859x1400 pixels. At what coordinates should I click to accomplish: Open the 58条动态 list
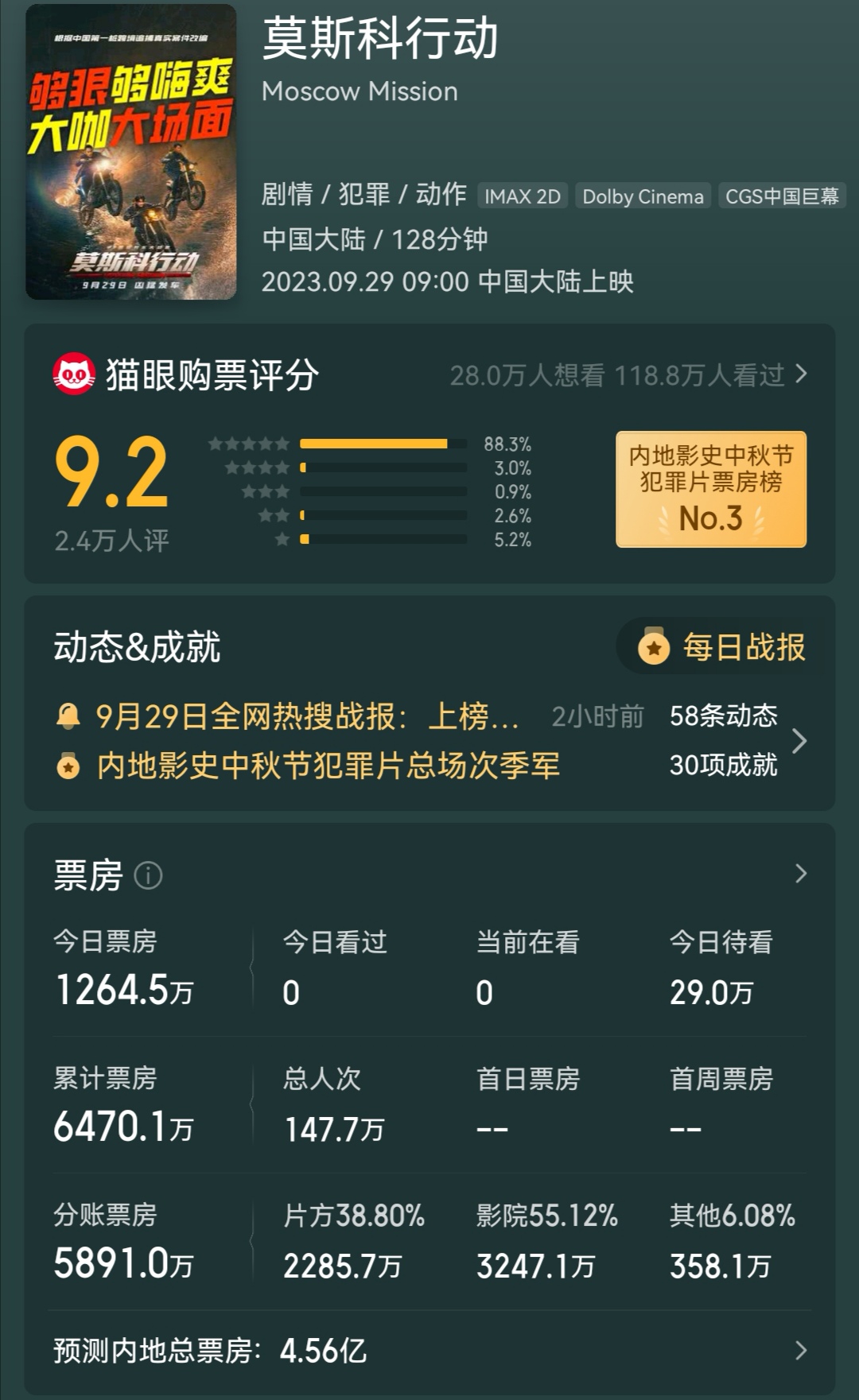point(724,716)
